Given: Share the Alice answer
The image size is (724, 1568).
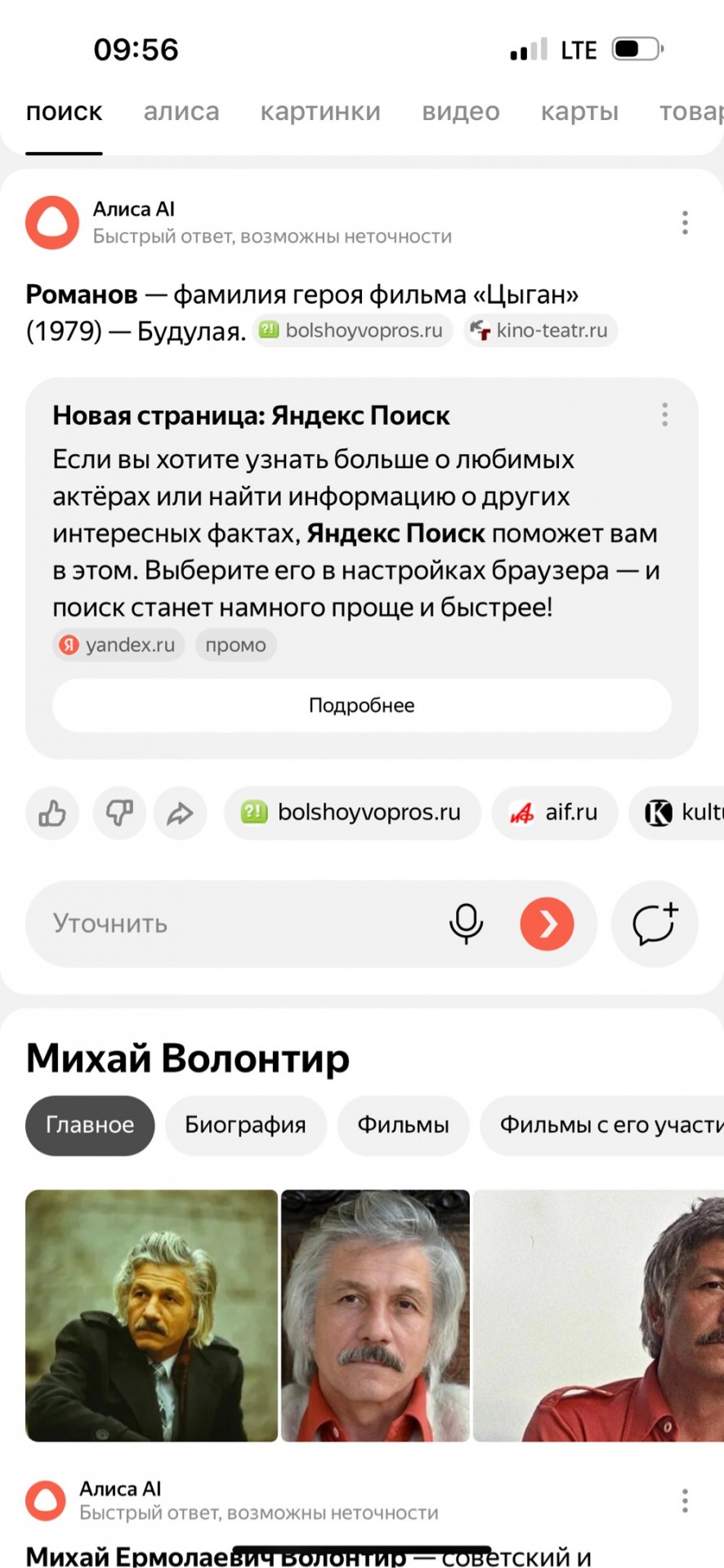Looking at the screenshot, I should pyautogui.click(x=180, y=813).
